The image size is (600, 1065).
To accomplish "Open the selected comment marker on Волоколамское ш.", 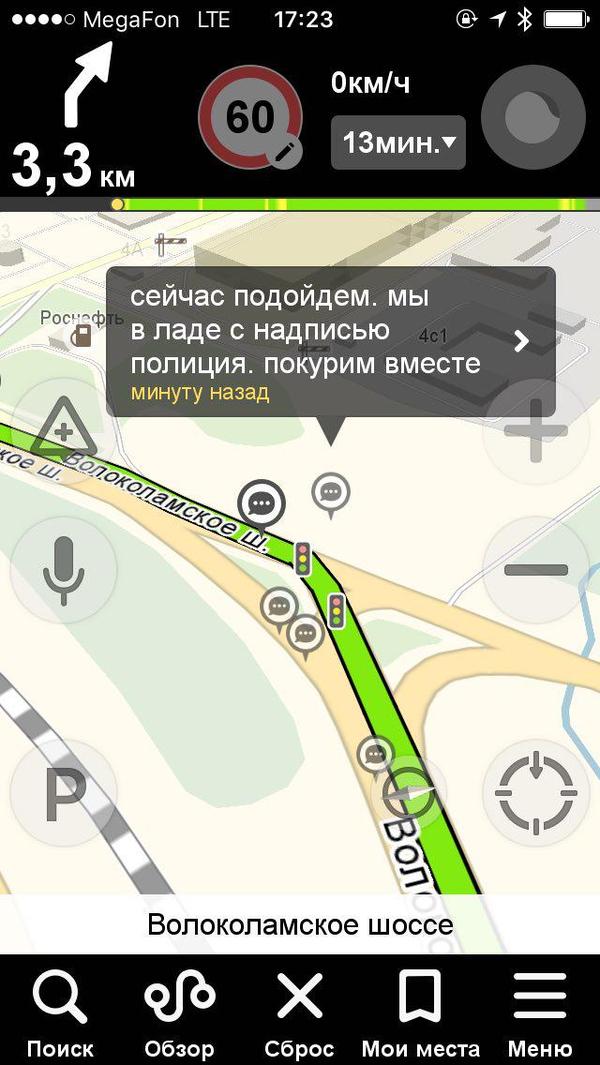I will coord(261,502).
